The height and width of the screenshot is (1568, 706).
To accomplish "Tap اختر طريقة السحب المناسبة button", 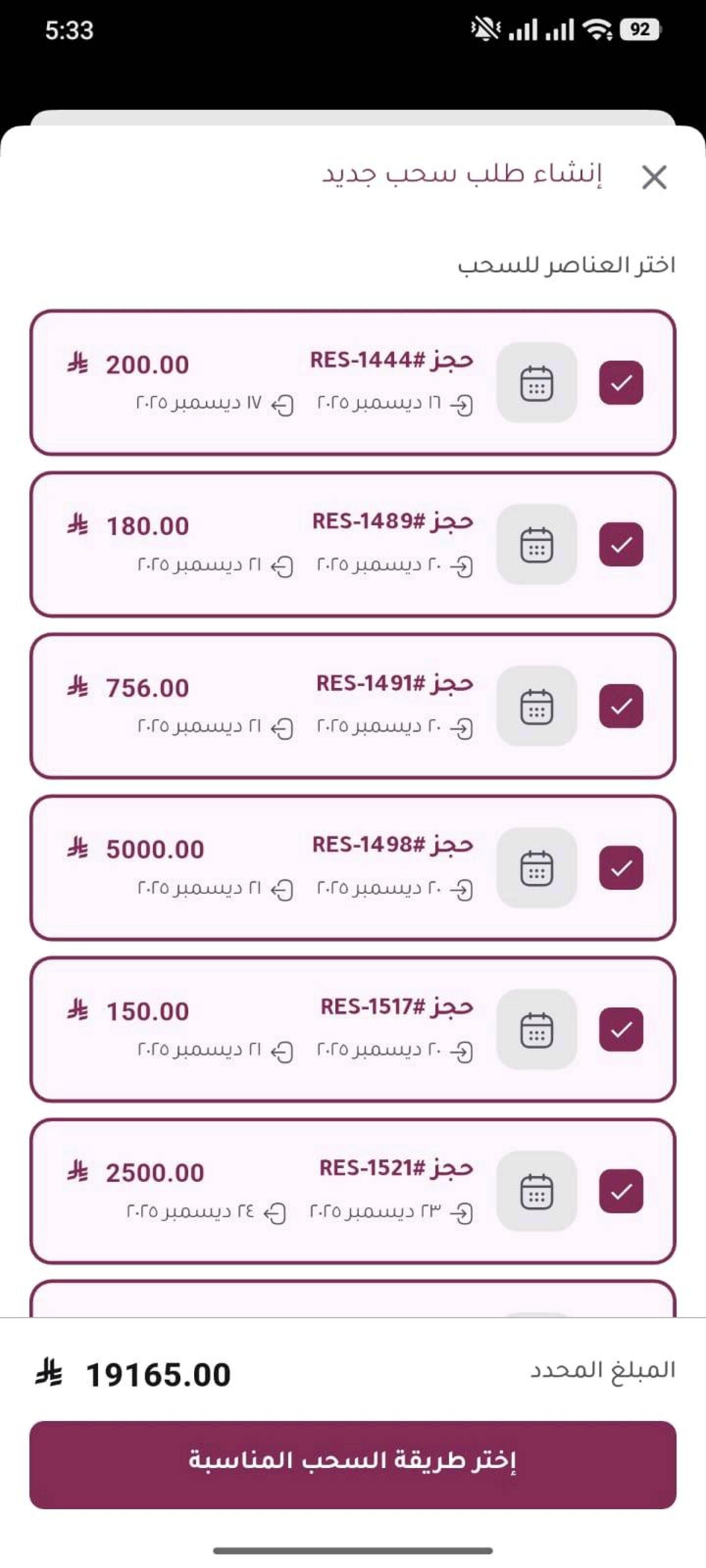I will (353, 1465).
